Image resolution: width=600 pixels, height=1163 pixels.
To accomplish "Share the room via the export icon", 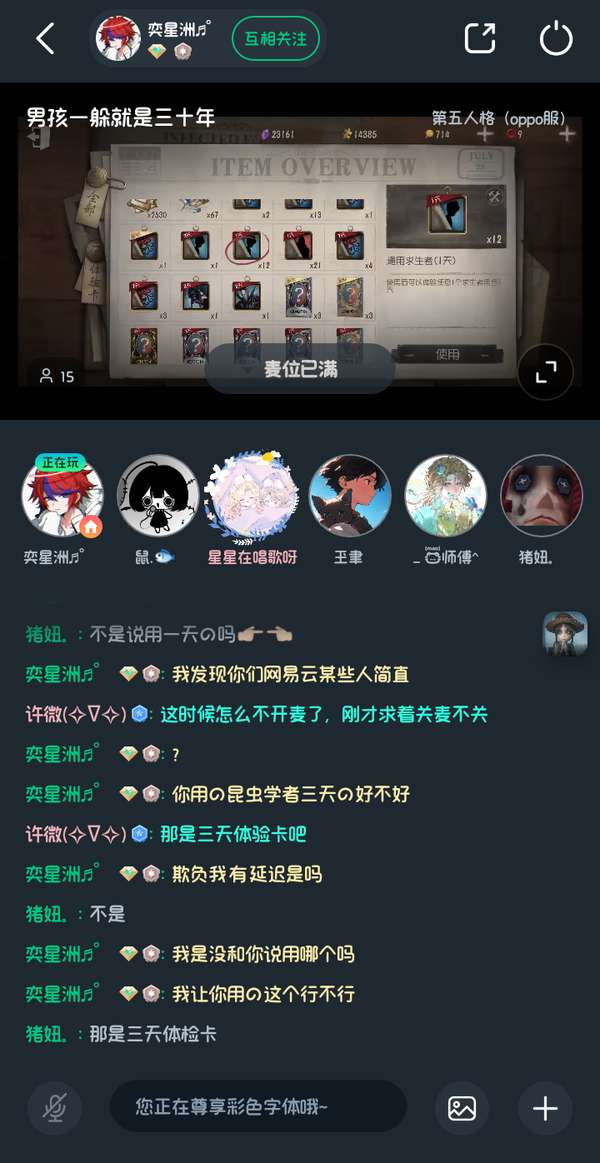I will coord(480,39).
